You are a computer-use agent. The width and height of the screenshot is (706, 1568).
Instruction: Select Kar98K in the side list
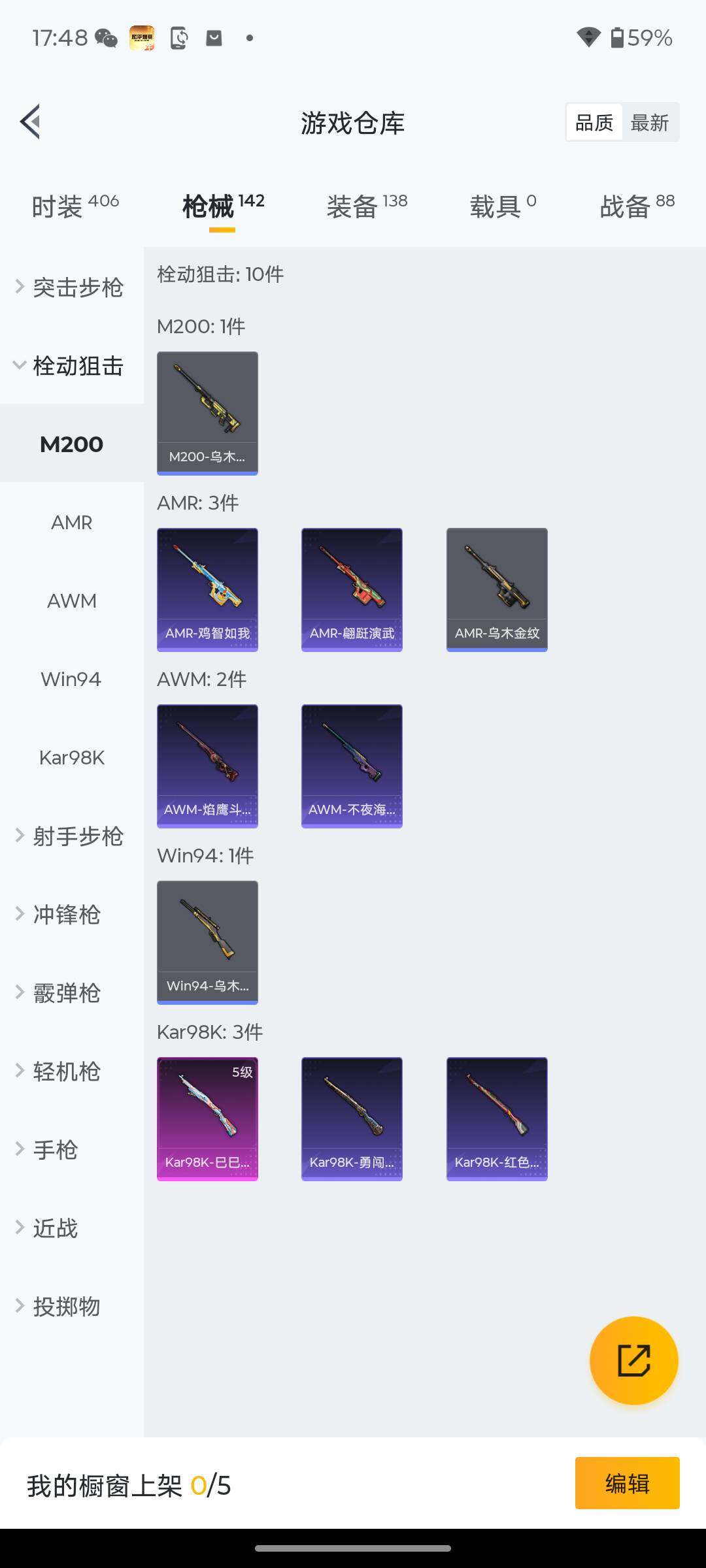coord(72,758)
